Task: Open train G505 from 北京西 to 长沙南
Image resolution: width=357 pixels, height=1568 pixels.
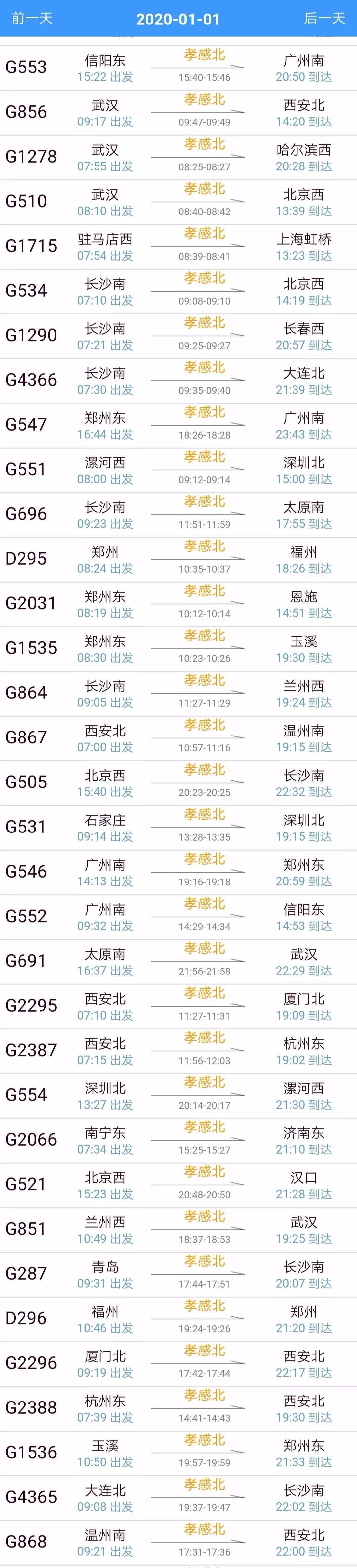Action: tap(178, 783)
